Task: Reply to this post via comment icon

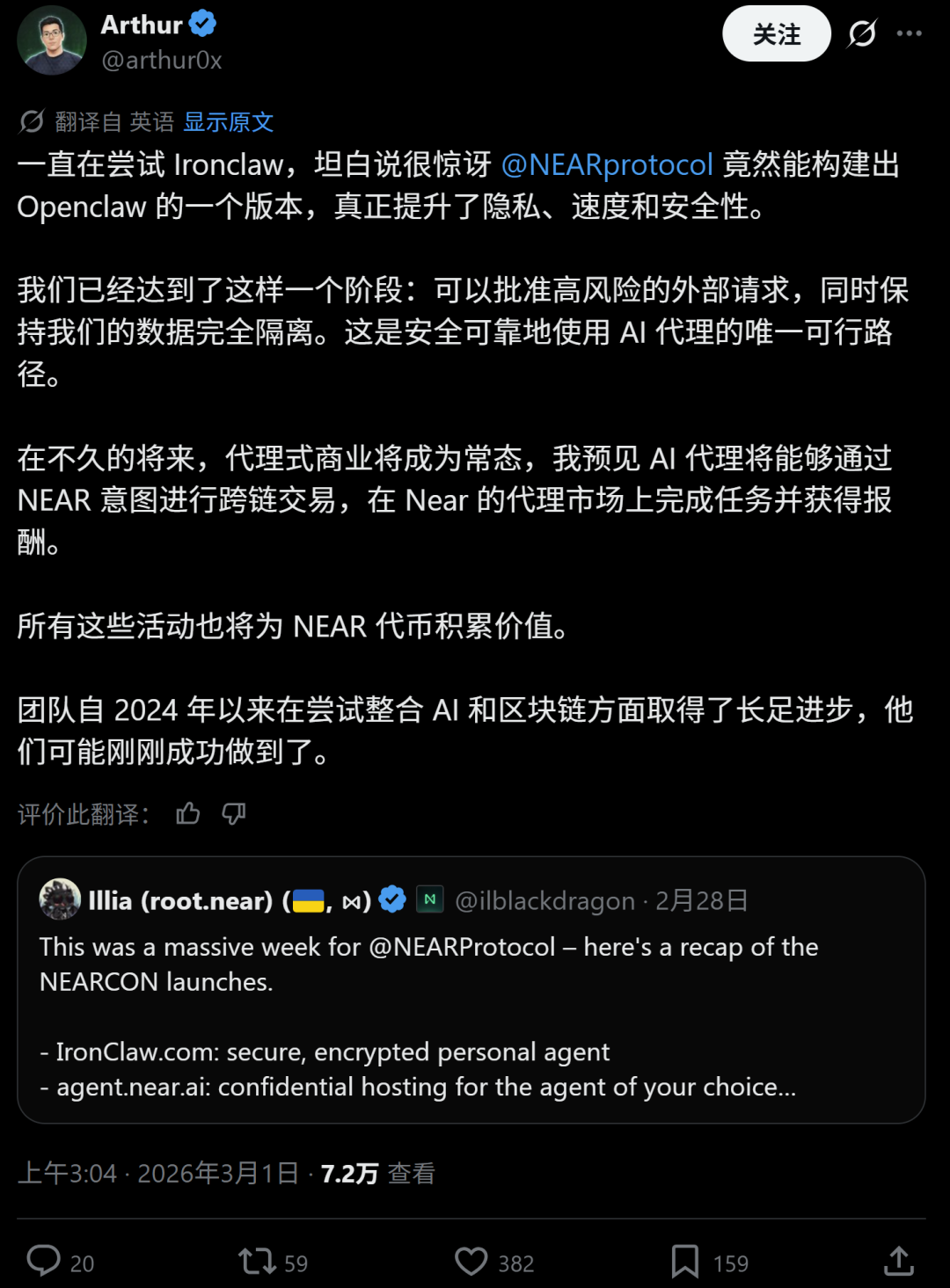Action: (x=44, y=1262)
